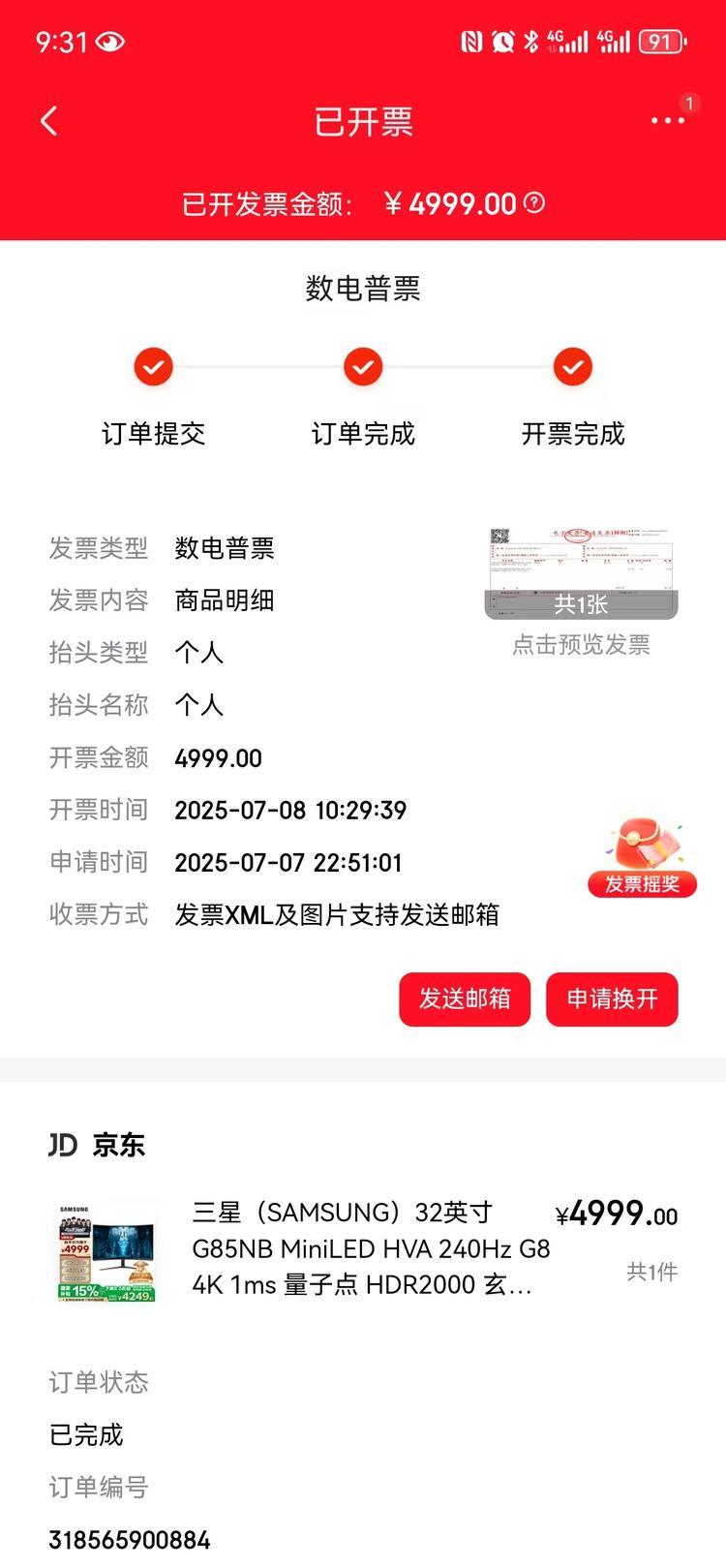Screen dimensions: 726x1568
Task: Go back from the 已开票 page
Action: pos(49,121)
